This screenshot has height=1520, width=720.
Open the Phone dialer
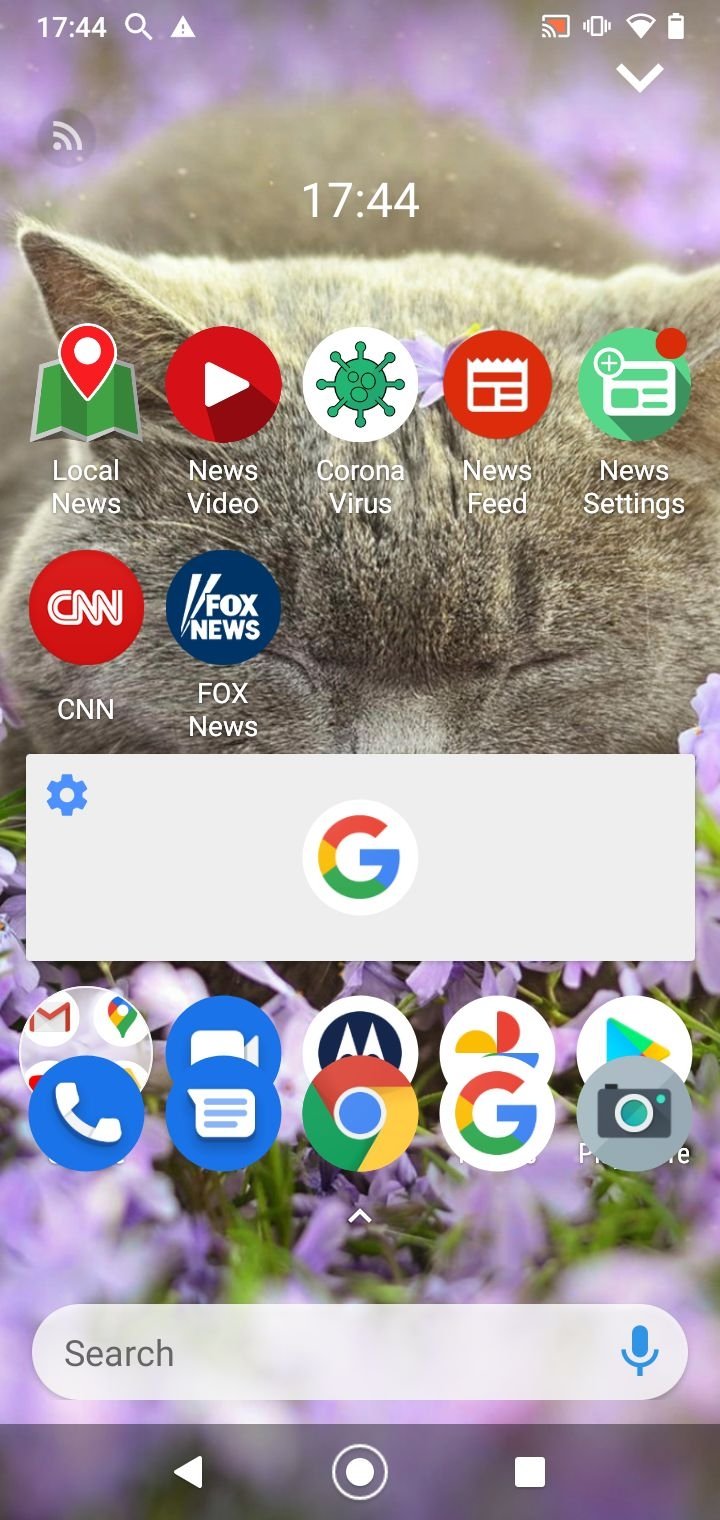(86, 1113)
